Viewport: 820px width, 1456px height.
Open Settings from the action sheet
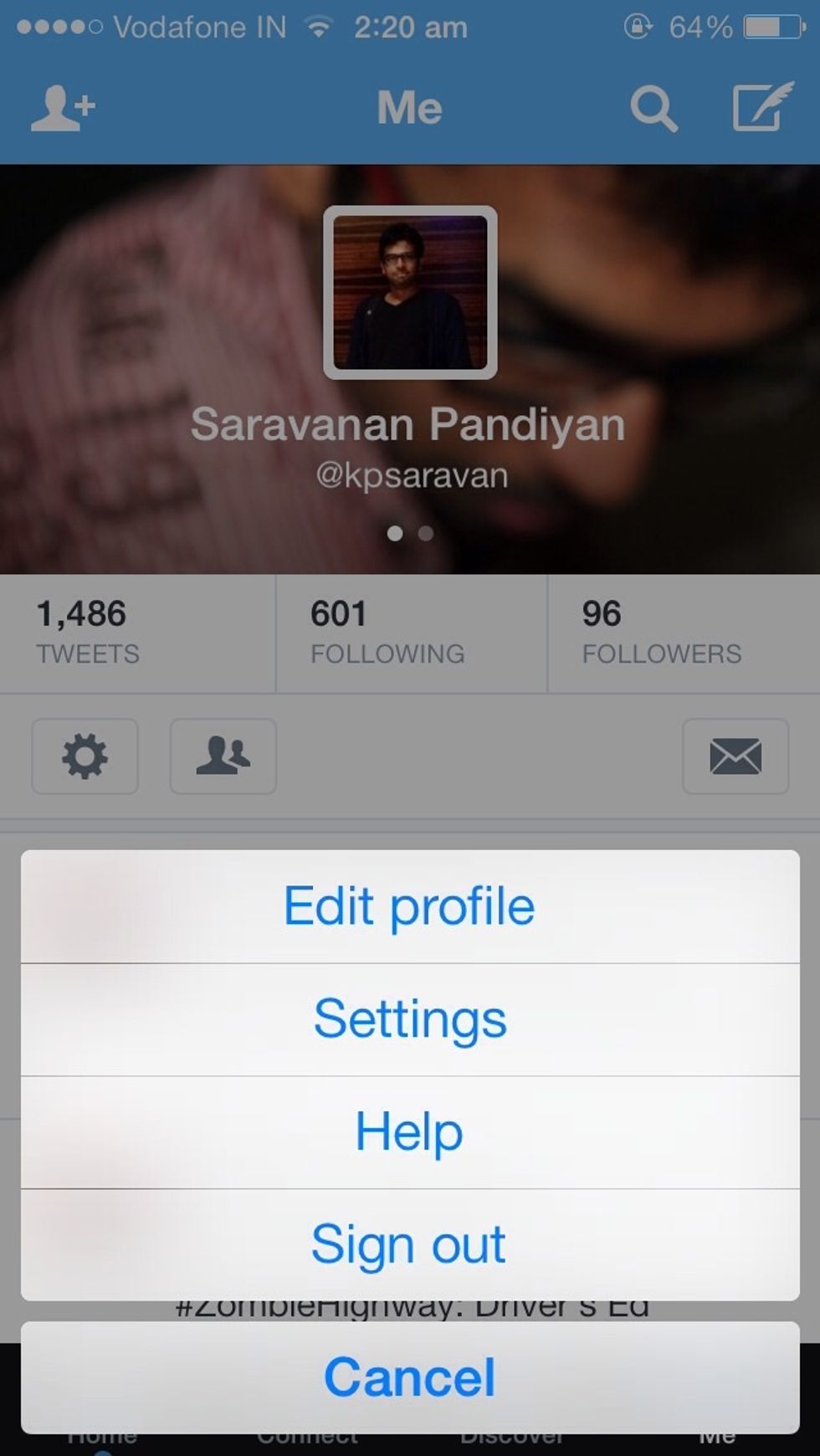coord(410,1019)
